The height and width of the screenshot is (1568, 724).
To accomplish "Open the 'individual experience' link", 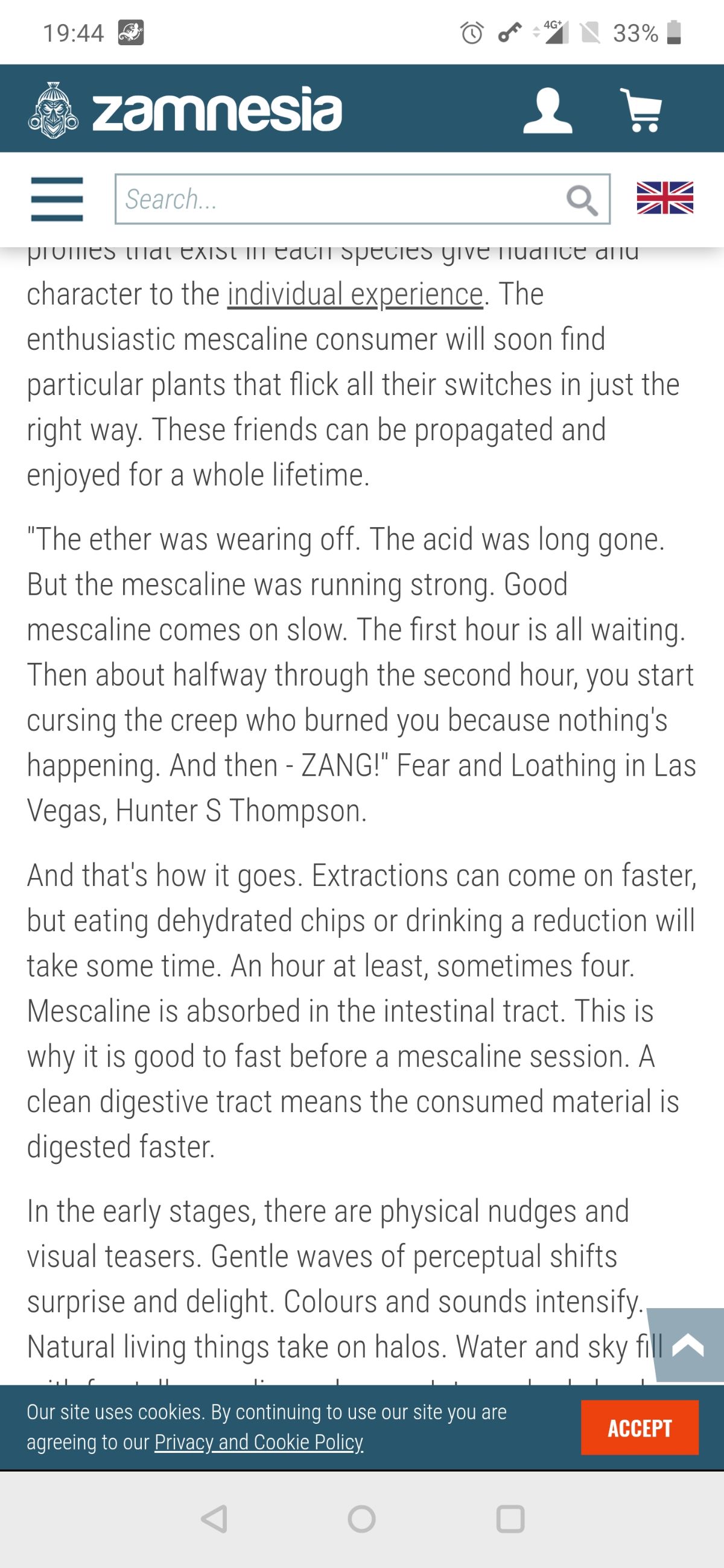I will 355,295.
